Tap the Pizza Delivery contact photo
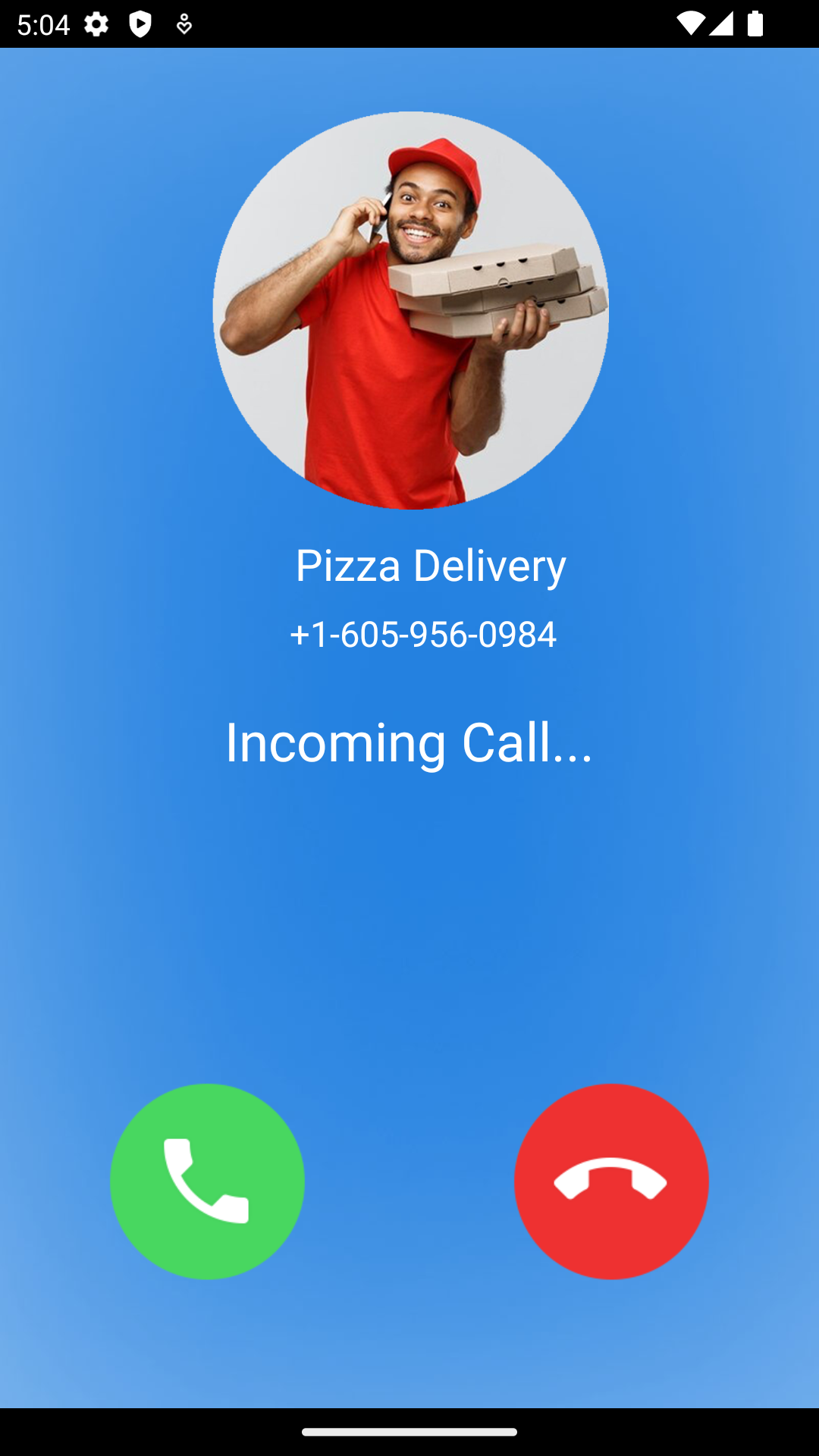Image resolution: width=819 pixels, height=1456 pixels. [411, 311]
